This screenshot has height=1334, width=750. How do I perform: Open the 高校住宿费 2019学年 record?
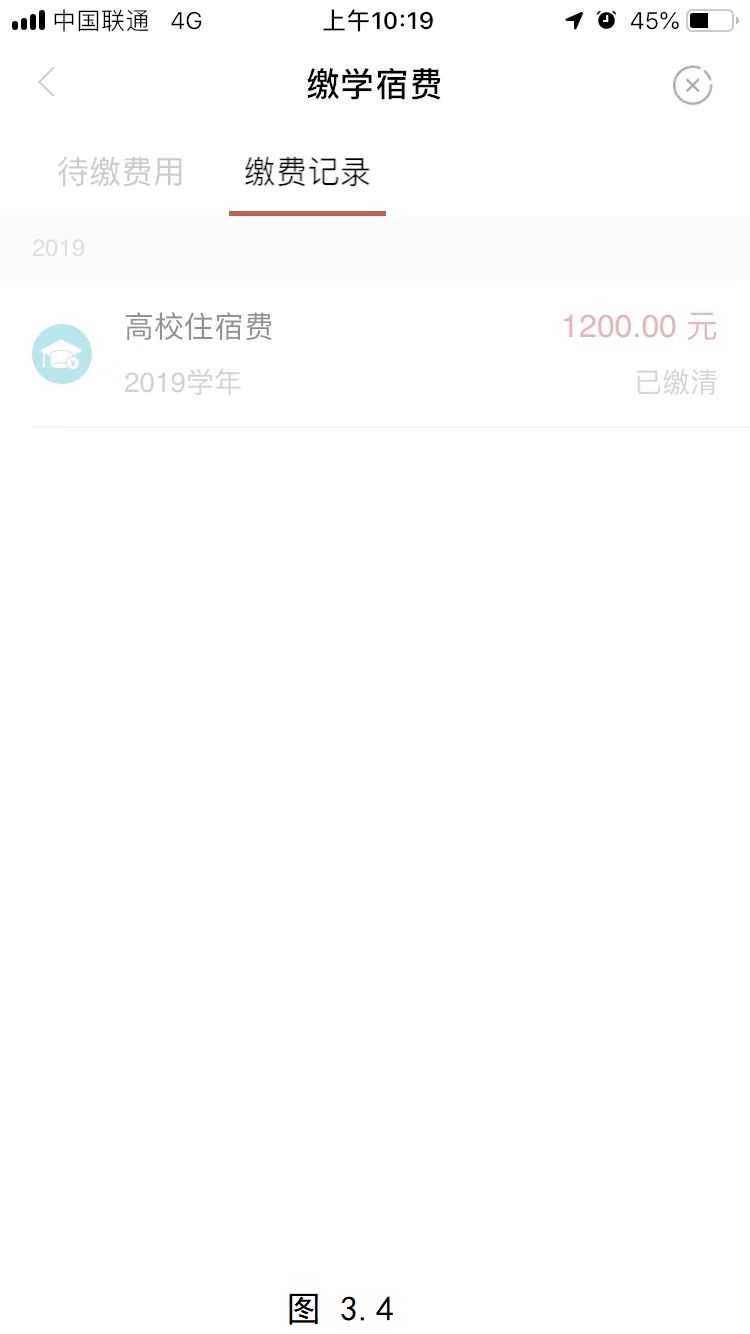point(374,354)
